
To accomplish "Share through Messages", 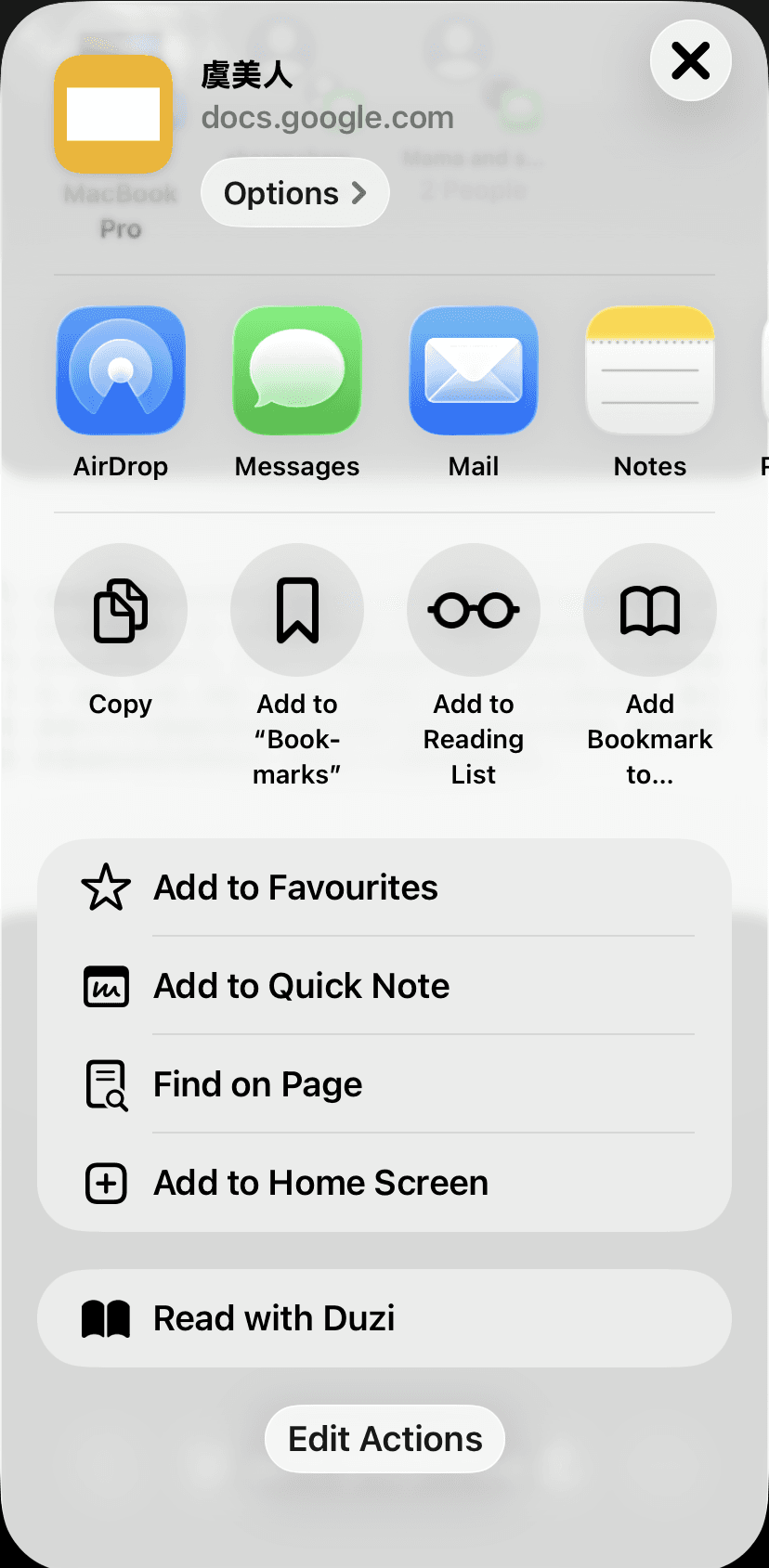I will 297,371.
